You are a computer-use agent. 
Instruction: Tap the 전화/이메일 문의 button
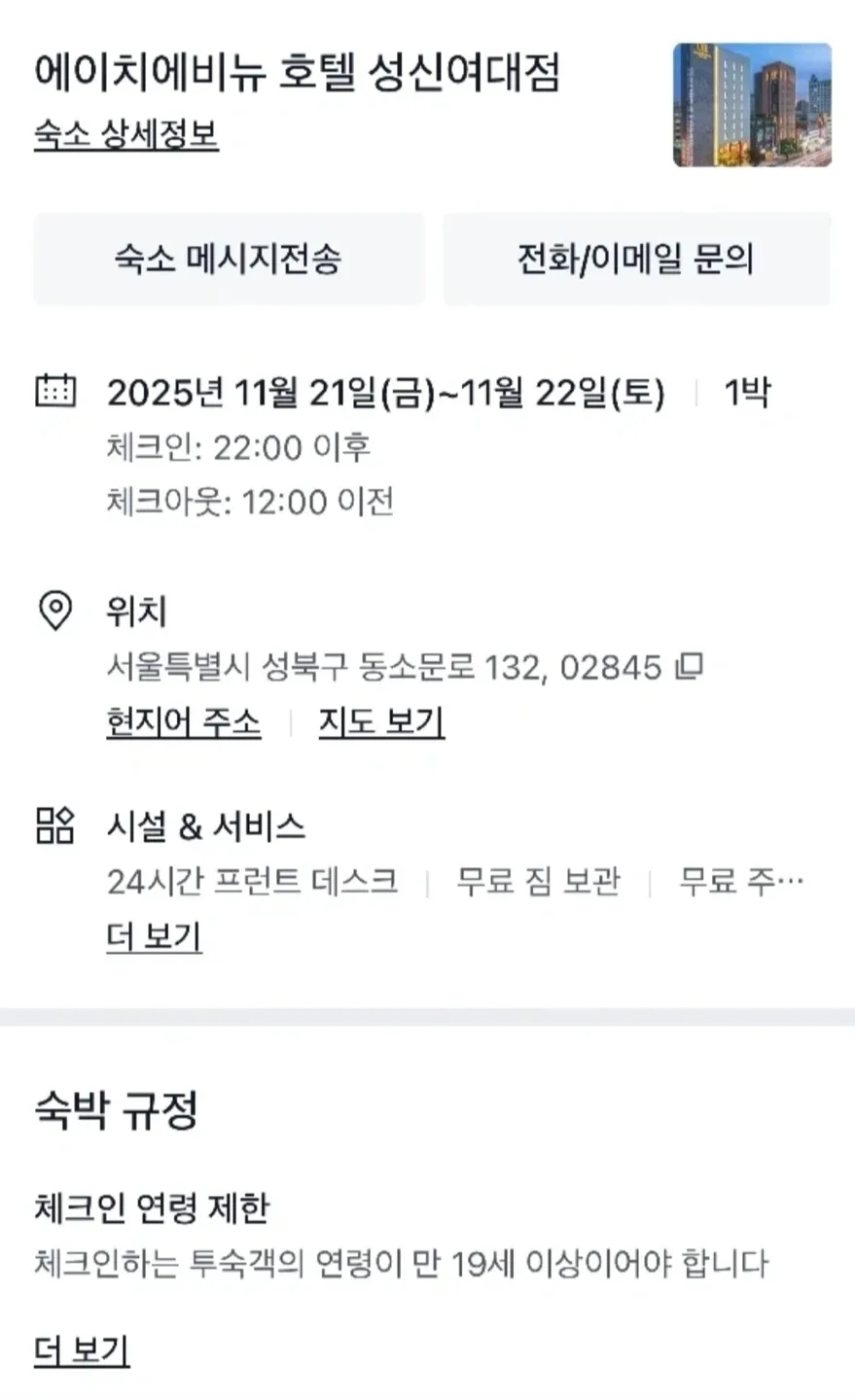click(636, 260)
